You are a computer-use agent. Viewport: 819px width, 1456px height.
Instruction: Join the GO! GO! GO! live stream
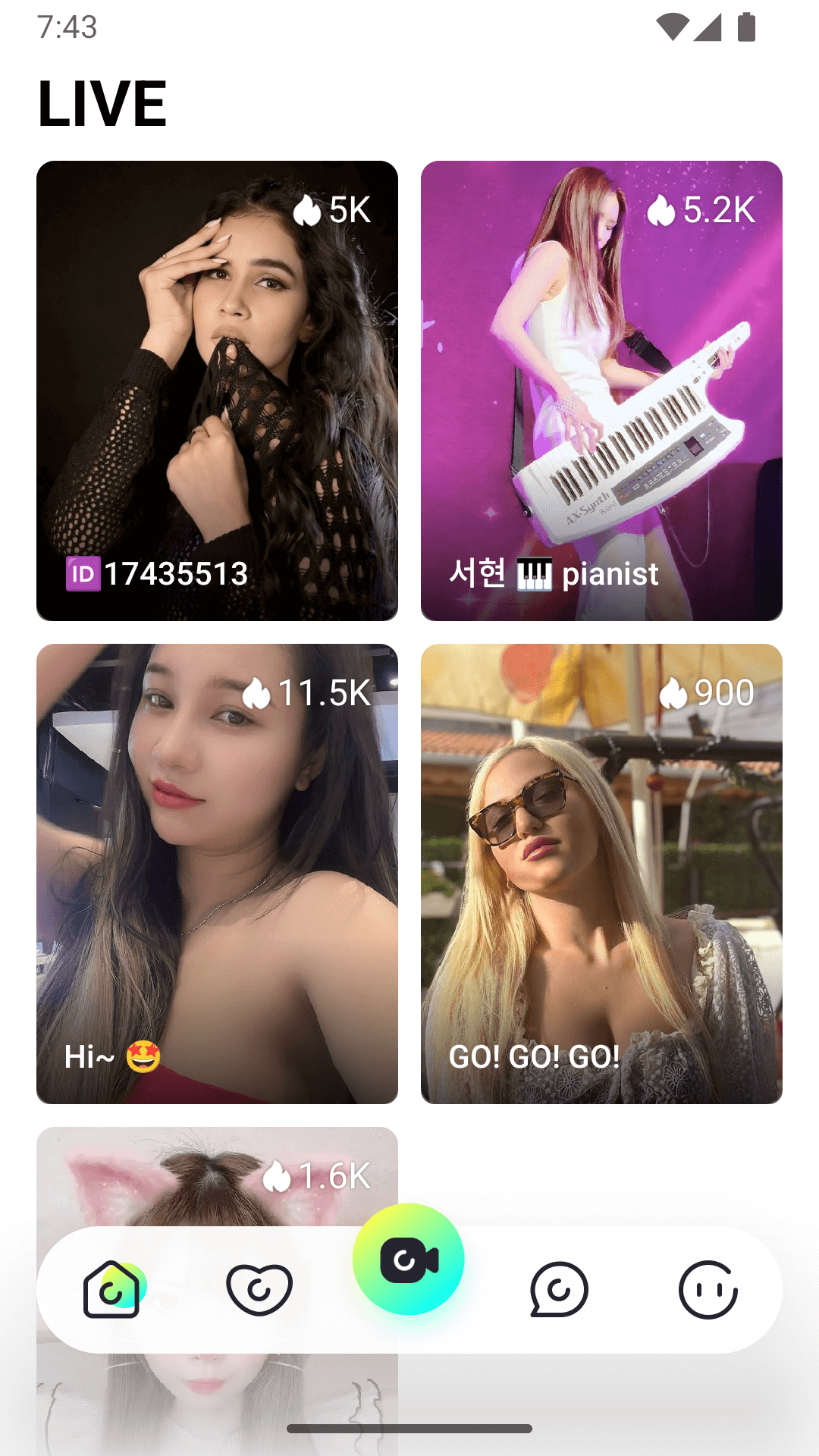click(601, 874)
